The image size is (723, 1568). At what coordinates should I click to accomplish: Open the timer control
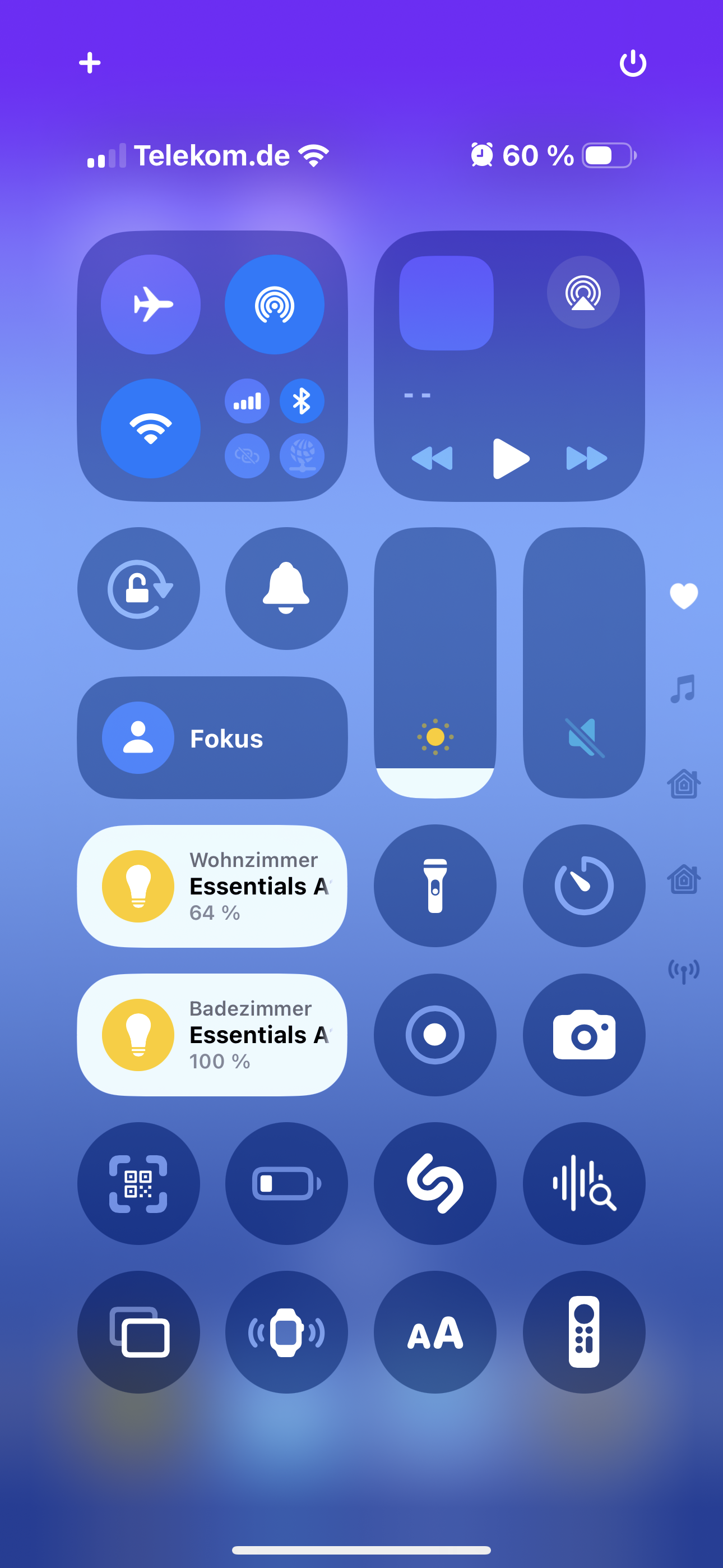[x=583, y=886]
